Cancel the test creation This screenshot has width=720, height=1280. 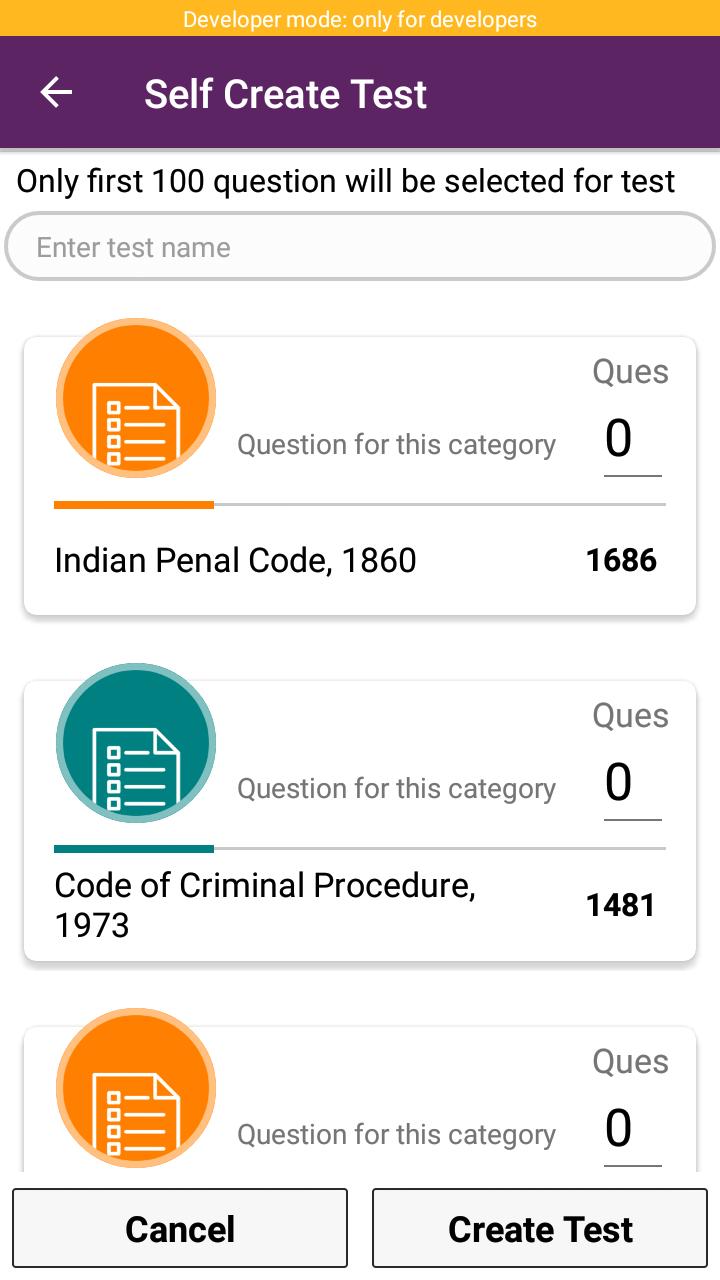(x=180, y=1228)
